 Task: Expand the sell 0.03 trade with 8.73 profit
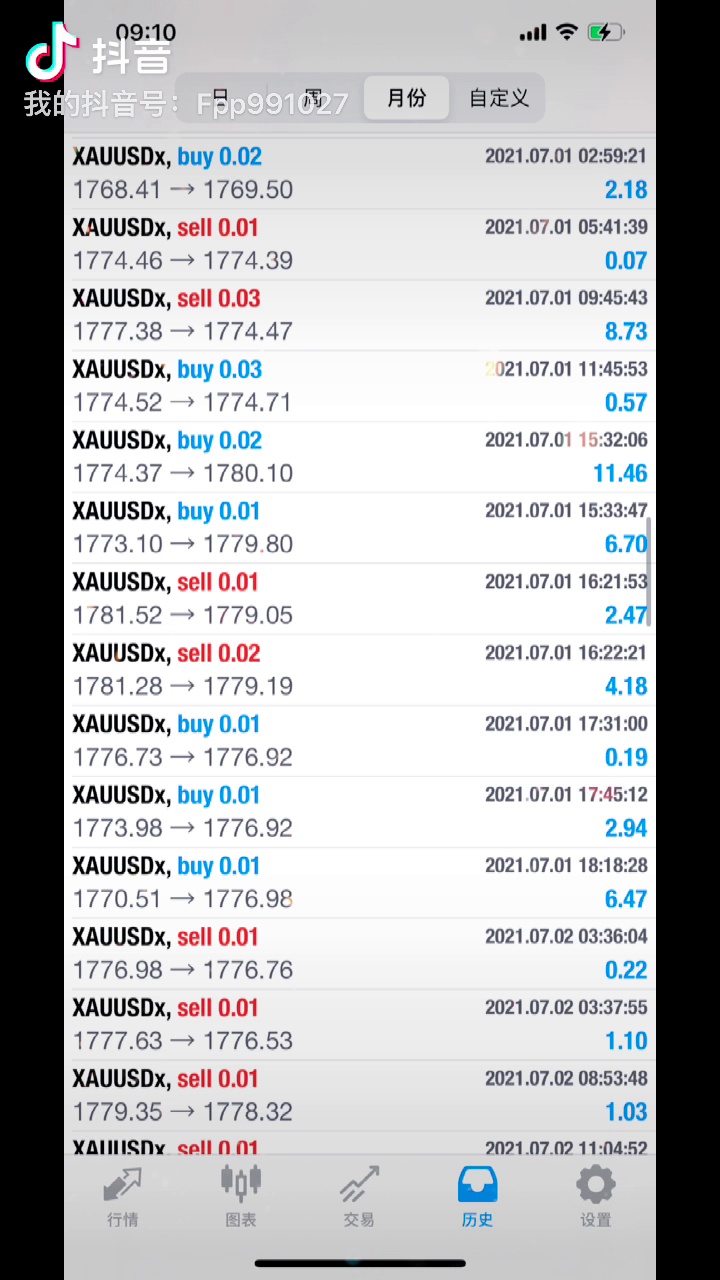360,315
